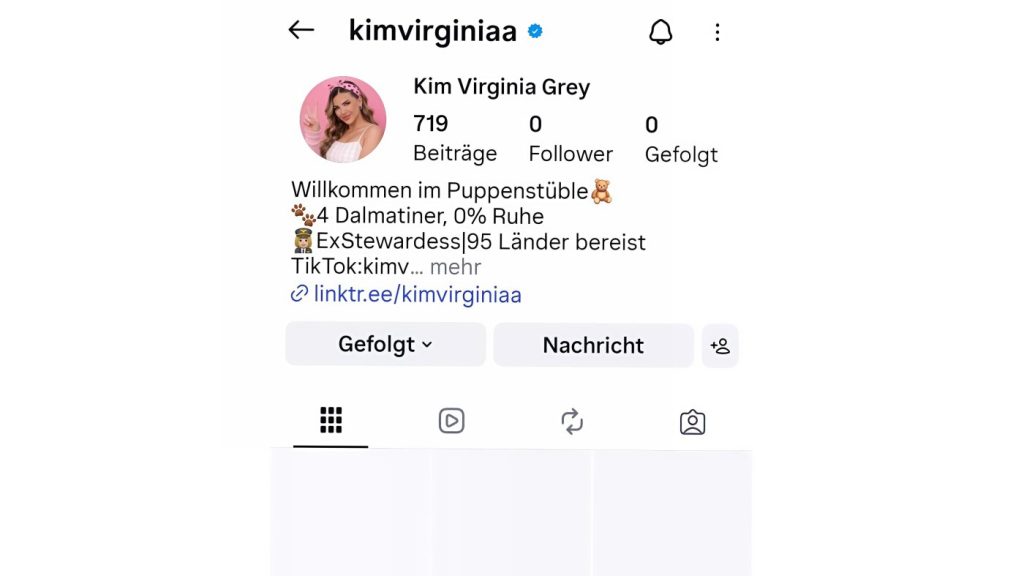1024x576 pixels.
Task: Tap the Nachricht message button
Action: [593, 345]
